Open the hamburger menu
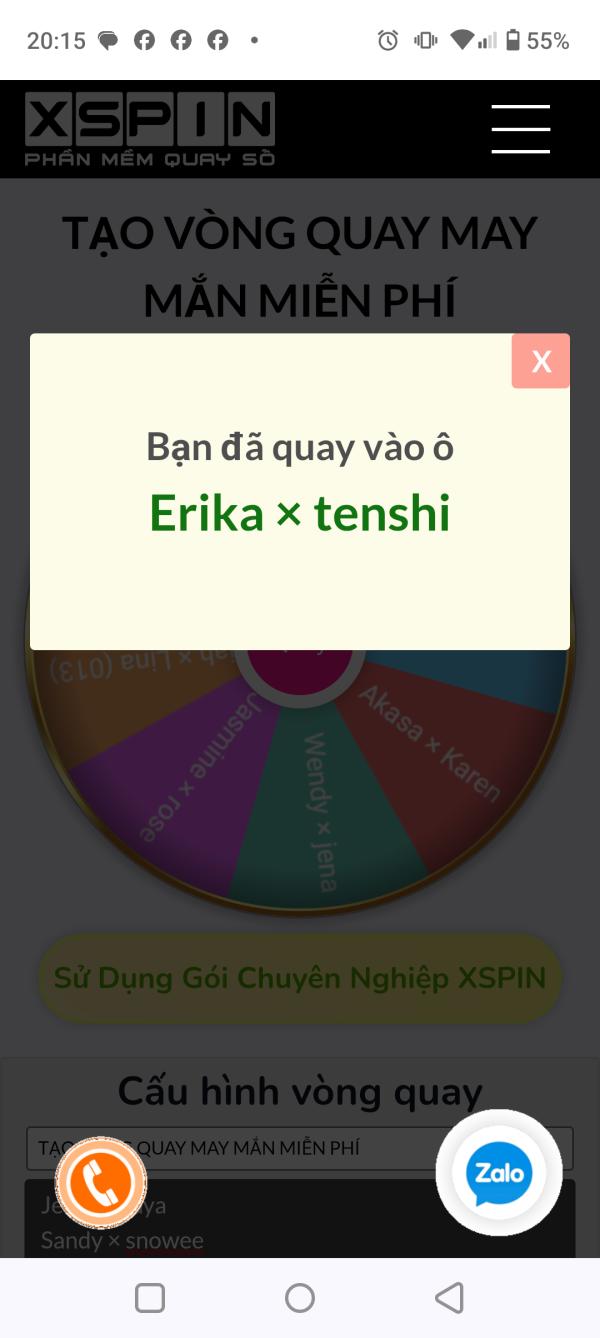600x1338 pixels. [x=521, y=129]
